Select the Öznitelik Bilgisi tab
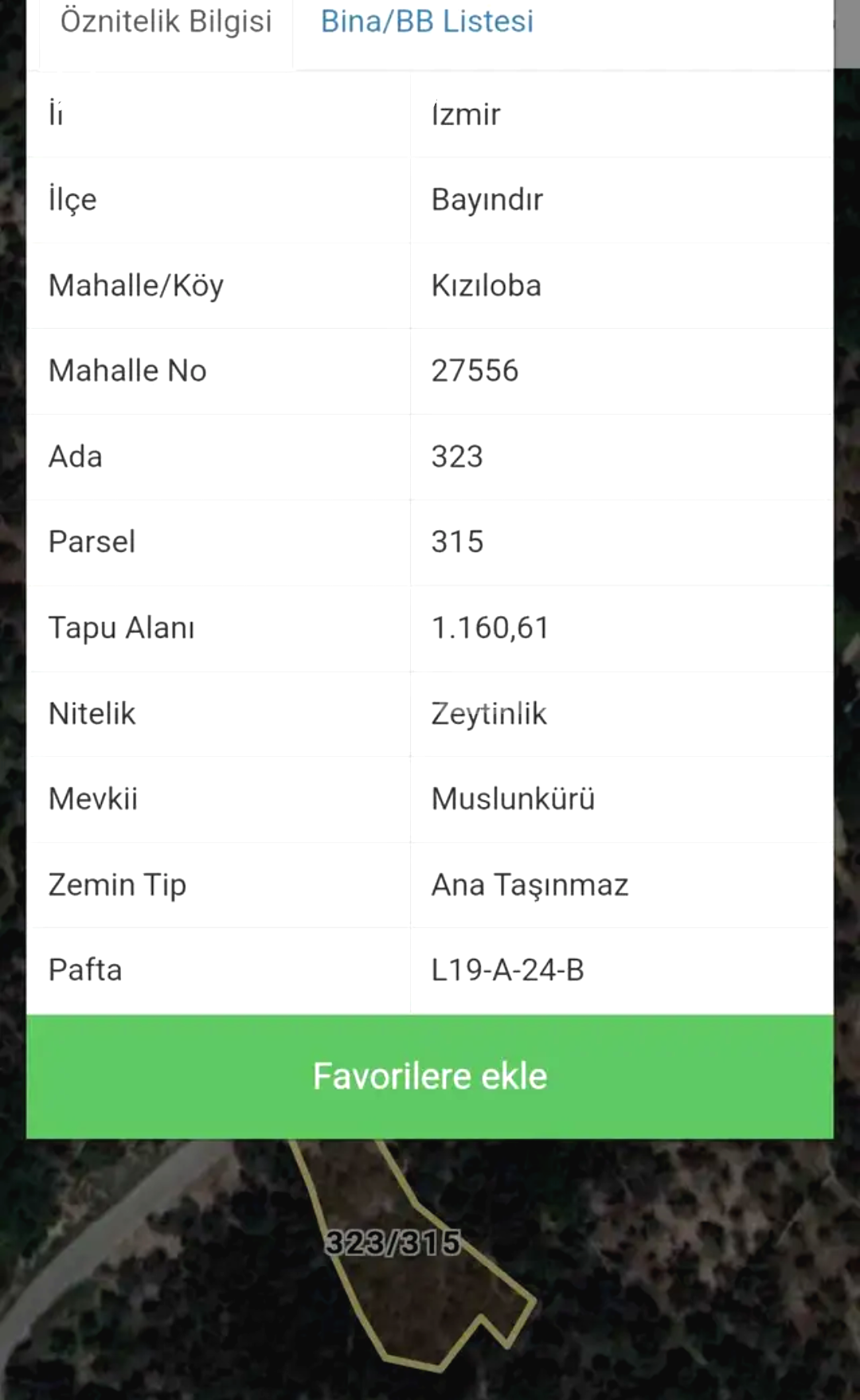 (166, 22)
